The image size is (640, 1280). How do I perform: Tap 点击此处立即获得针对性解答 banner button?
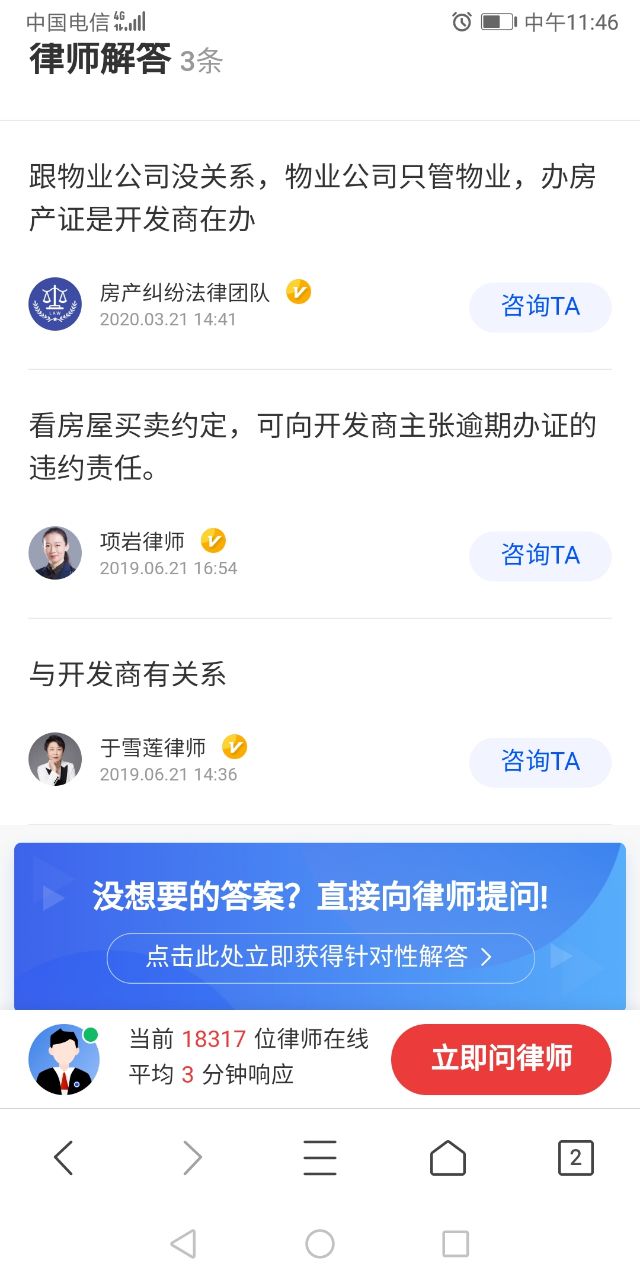(320, 957)
